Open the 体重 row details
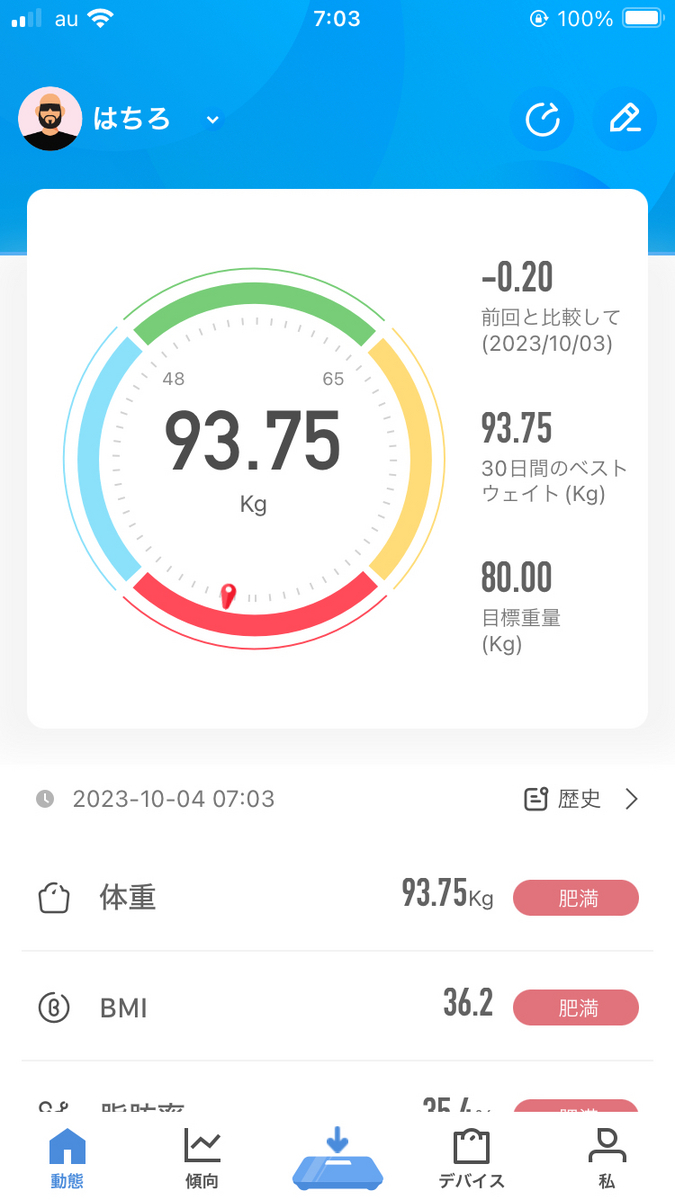Image resolution: width=675 pixels, height=1200 pixels. pyautogui.click(x=337, y=897)
